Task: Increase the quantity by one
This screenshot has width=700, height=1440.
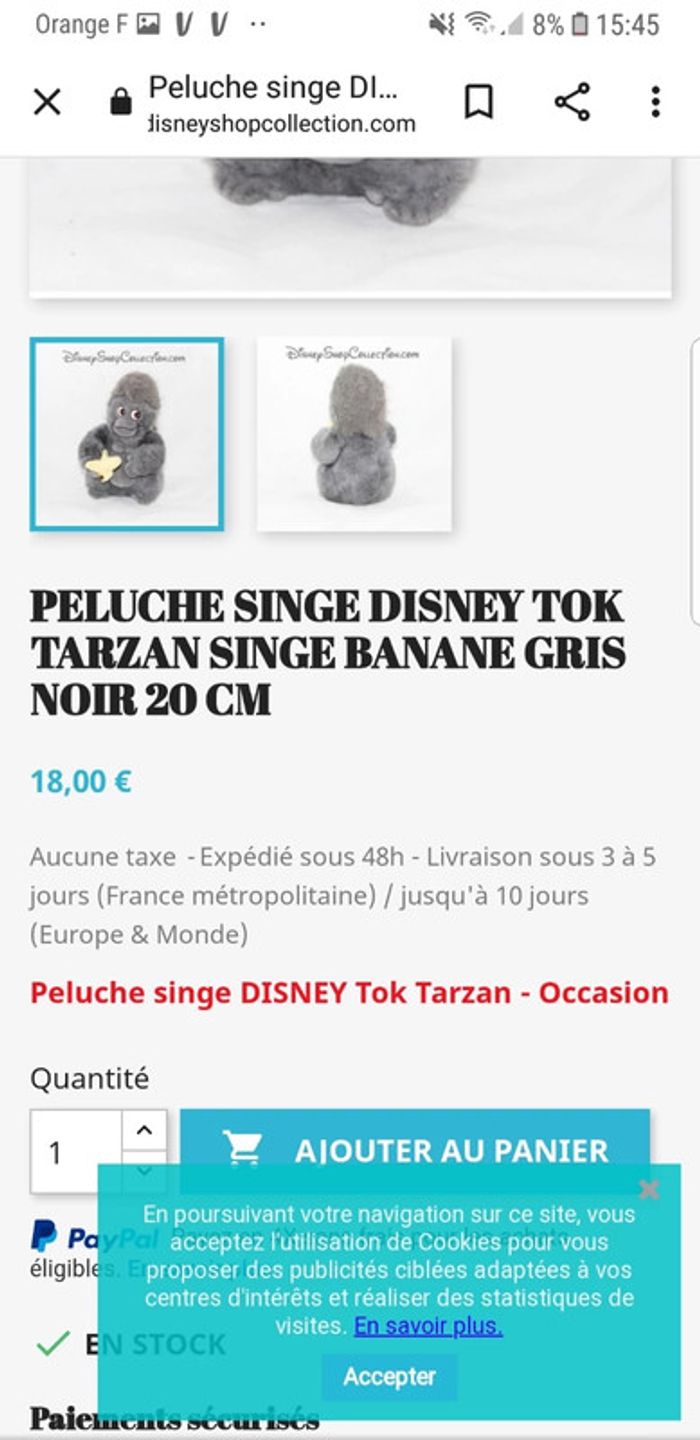Action: 144,1130
